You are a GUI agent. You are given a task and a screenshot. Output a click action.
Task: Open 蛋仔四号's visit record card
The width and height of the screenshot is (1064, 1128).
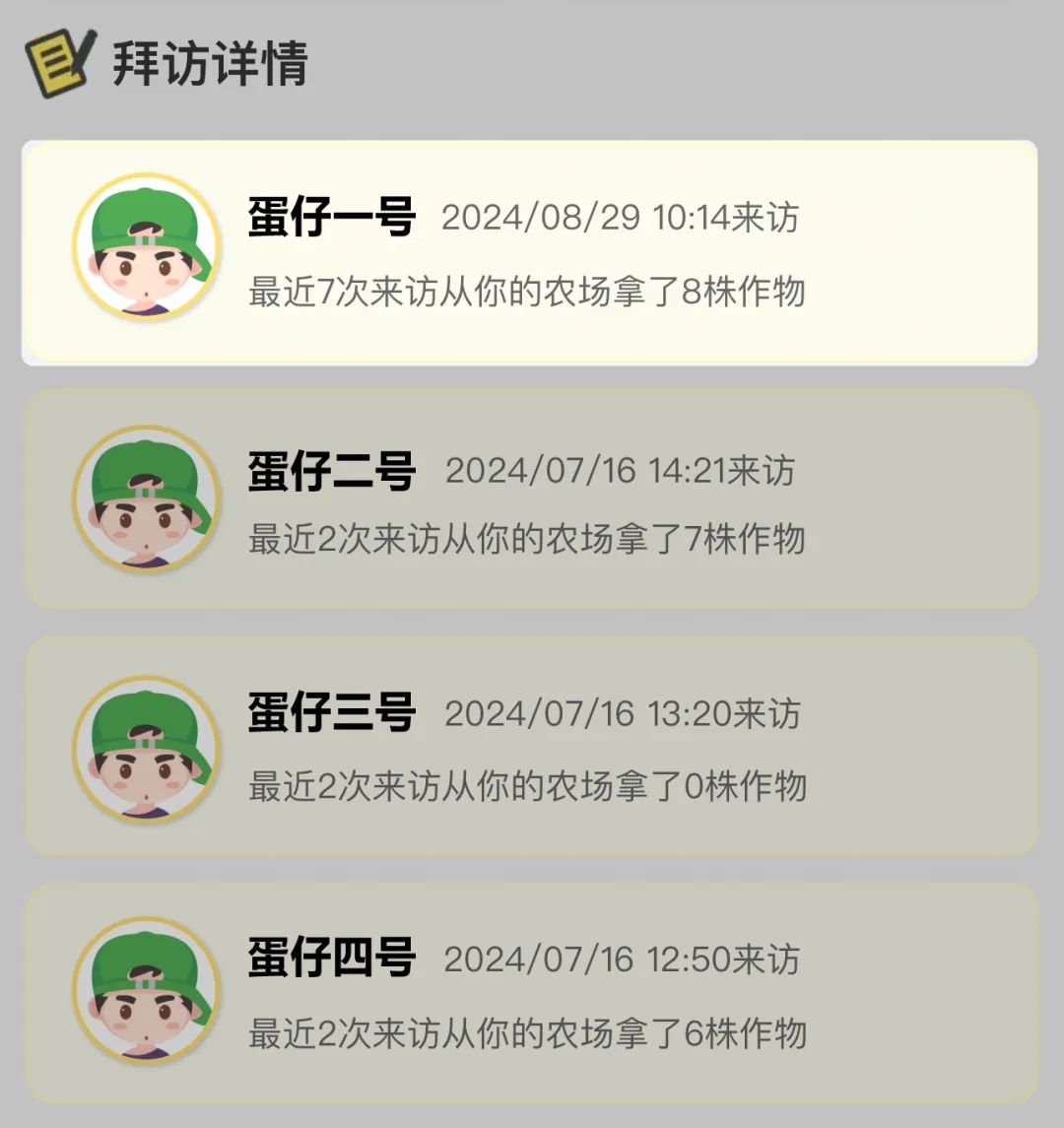point(532,993)
